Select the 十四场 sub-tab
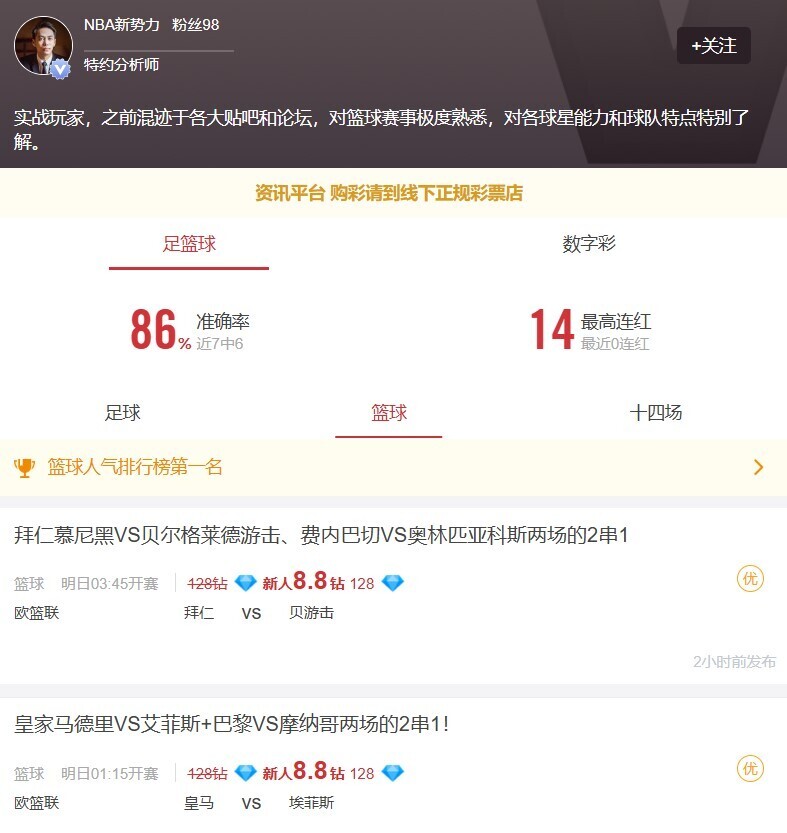 [x=656, y=413]
